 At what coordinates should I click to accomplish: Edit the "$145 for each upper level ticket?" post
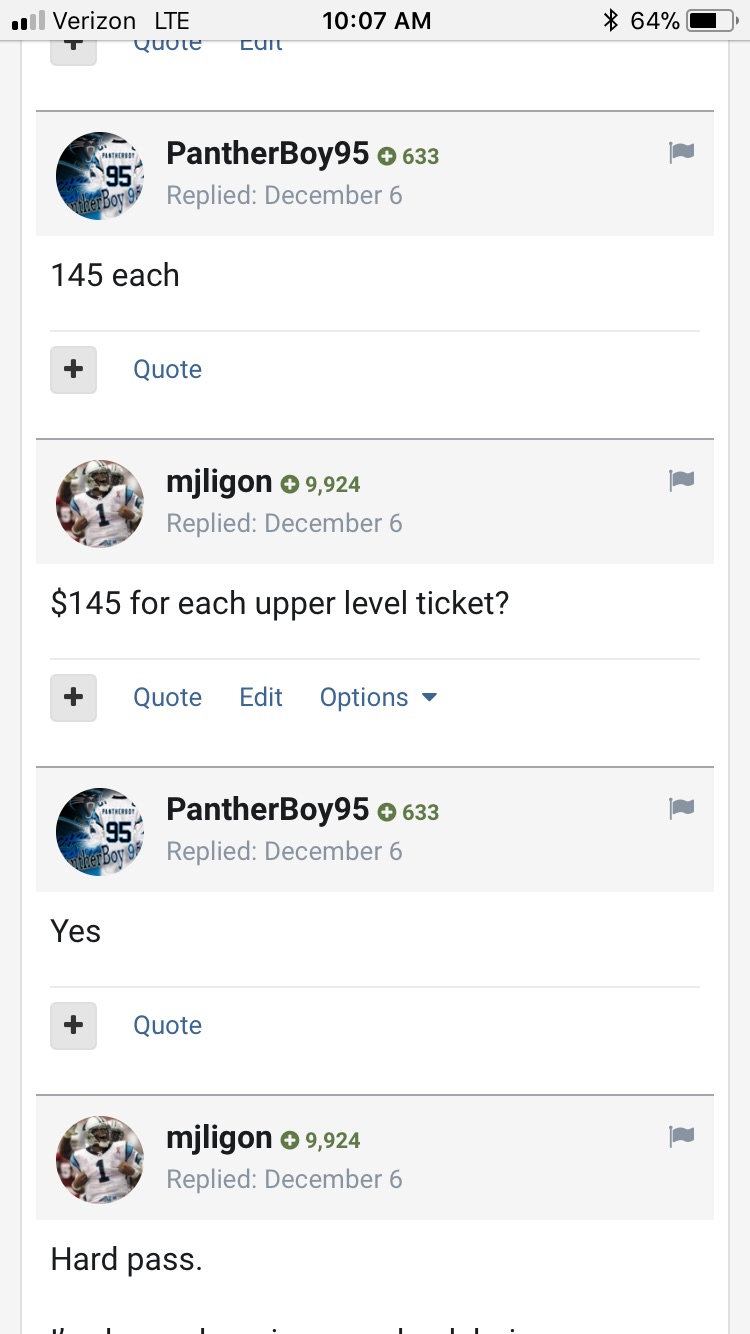click(261, 697)
